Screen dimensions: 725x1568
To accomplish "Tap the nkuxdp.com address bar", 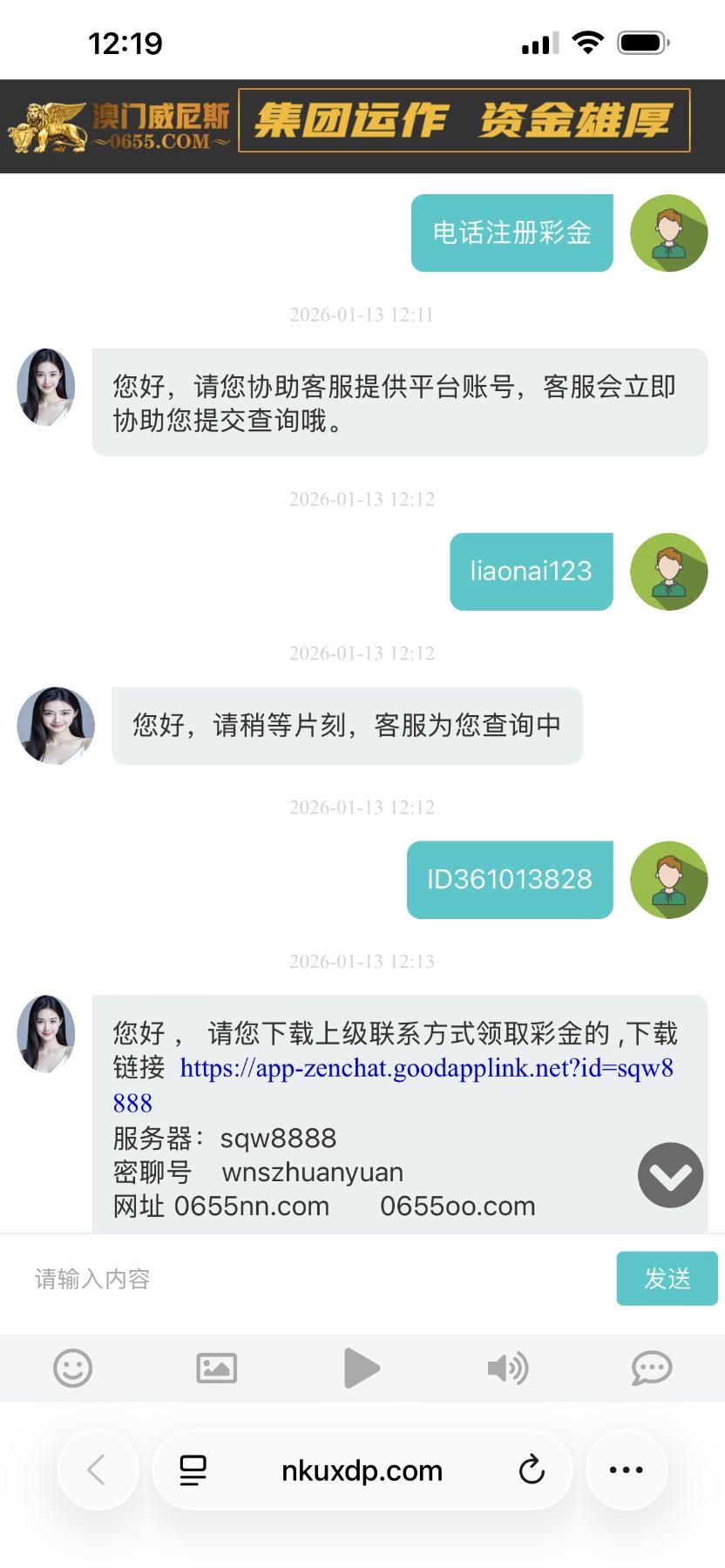I will point(362,1470).
